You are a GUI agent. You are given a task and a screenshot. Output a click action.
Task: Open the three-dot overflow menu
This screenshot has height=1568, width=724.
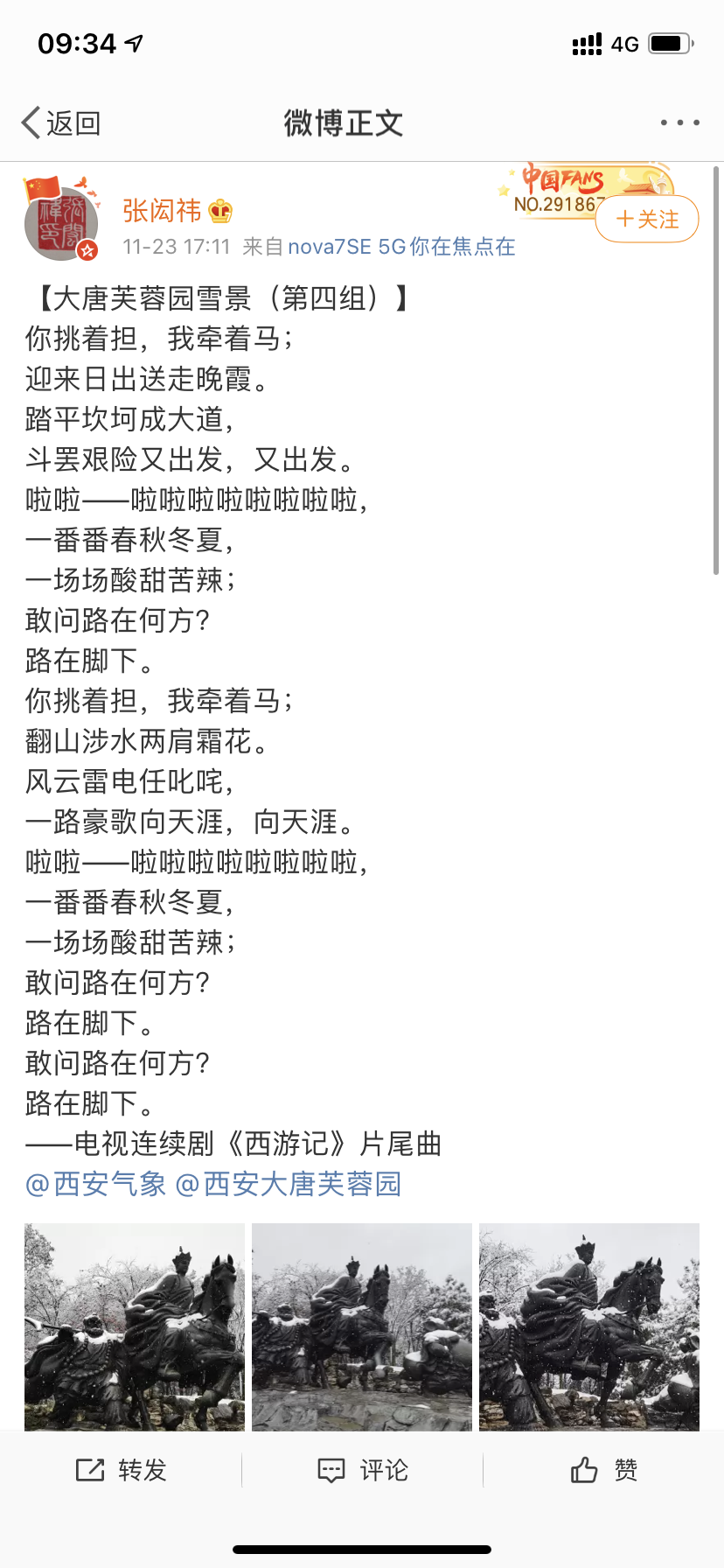coord(679,122)
